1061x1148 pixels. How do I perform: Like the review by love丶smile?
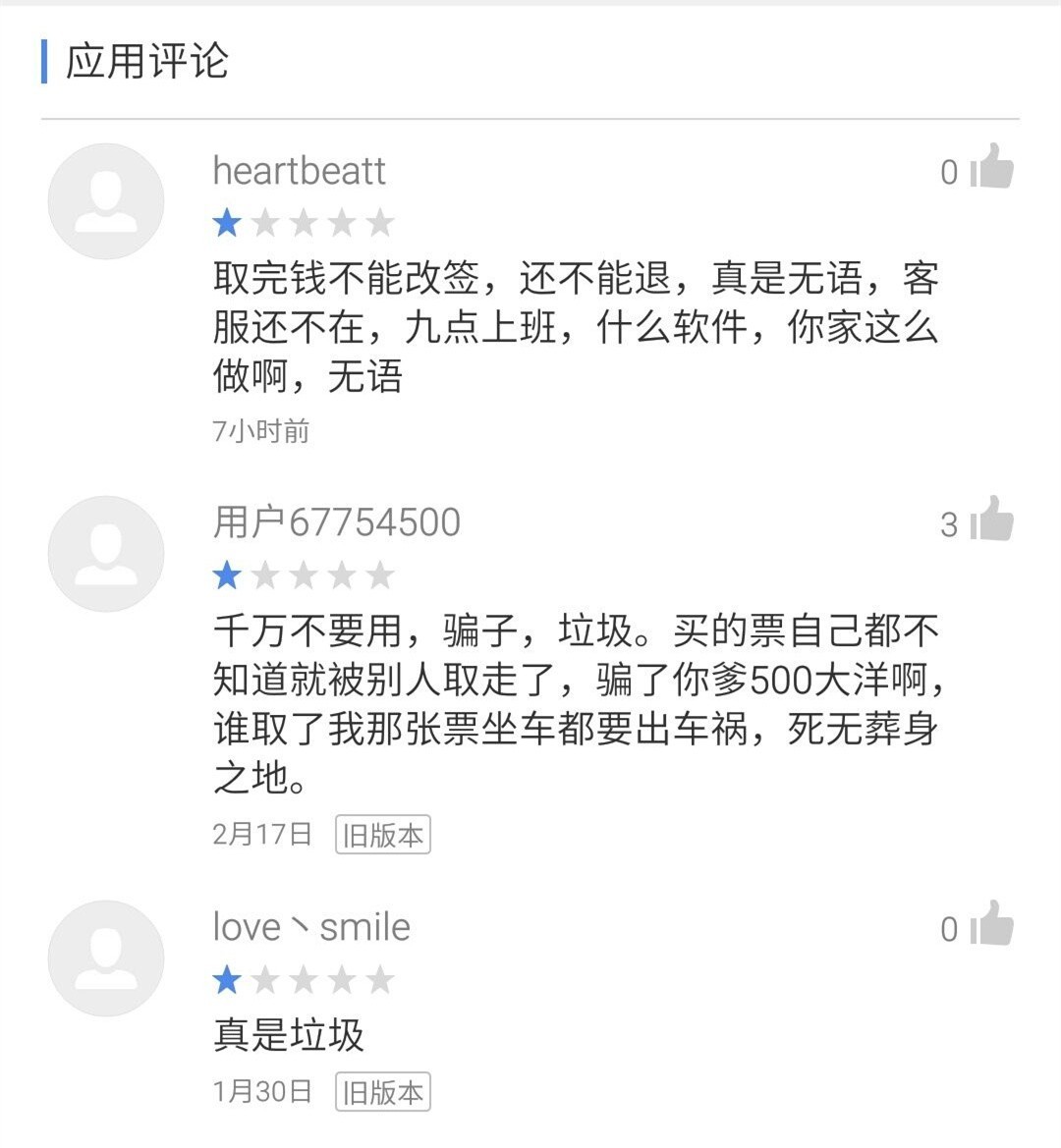(991, 925)
